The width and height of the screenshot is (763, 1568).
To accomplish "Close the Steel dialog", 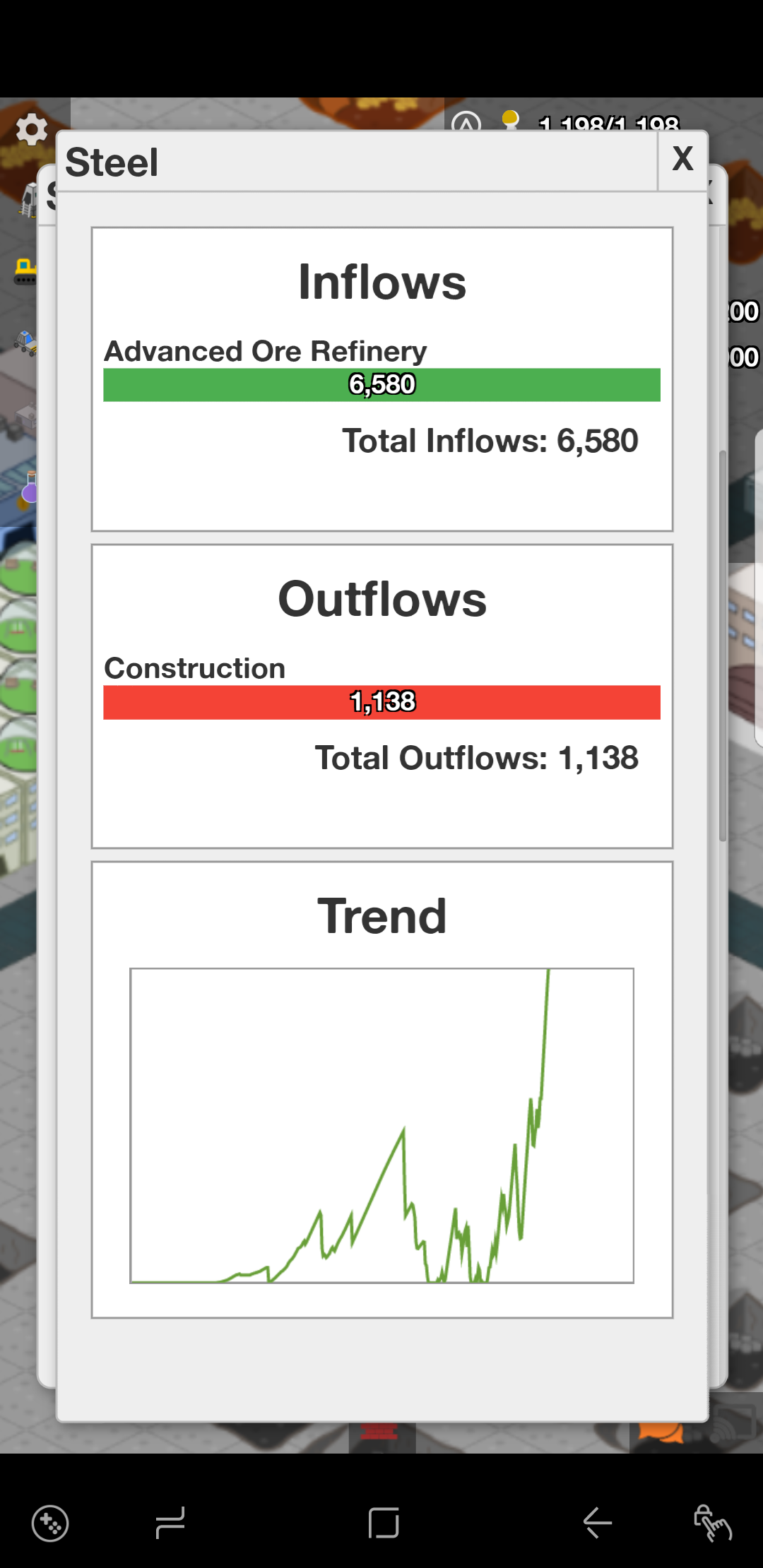I will point(682,160).
